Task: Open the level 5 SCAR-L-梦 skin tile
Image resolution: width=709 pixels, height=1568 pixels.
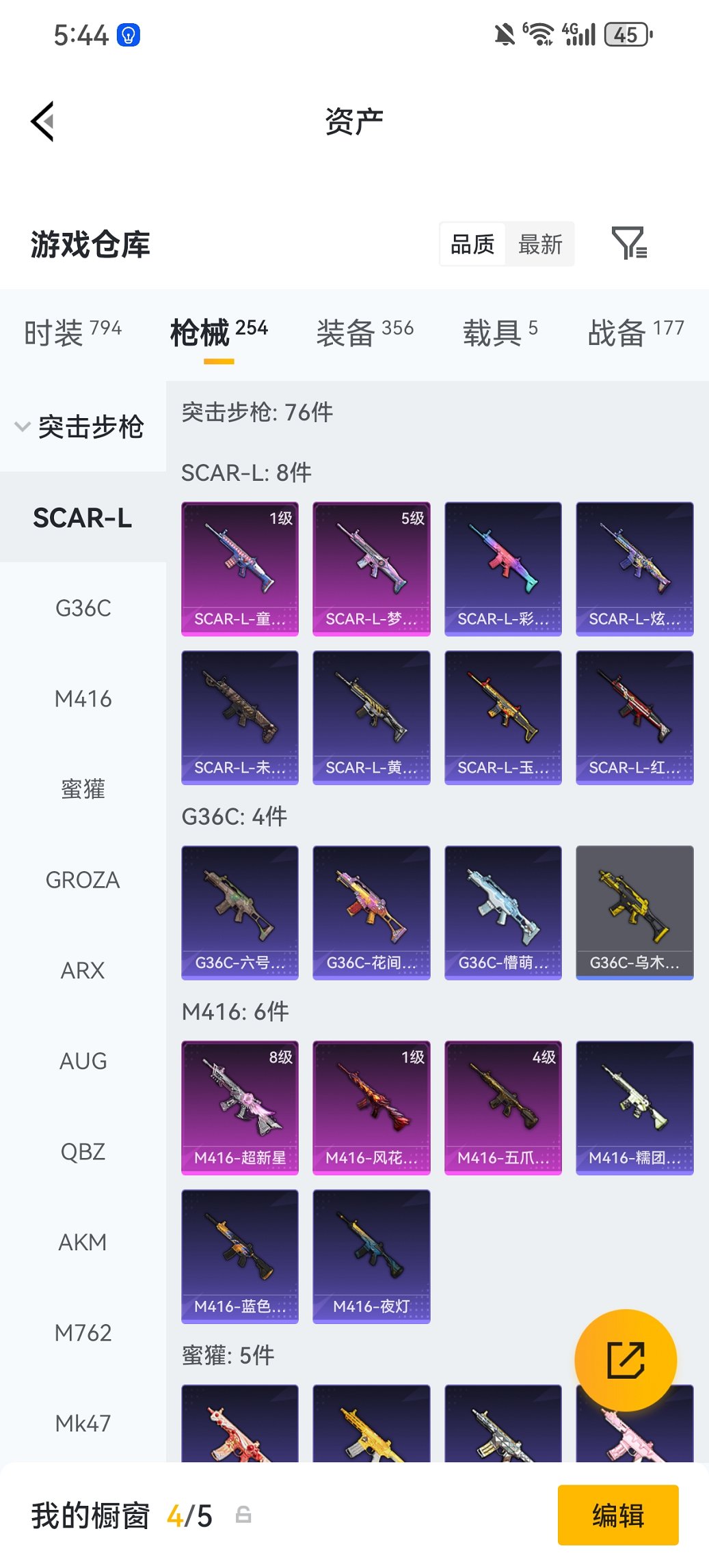Action: click(371, 568)
